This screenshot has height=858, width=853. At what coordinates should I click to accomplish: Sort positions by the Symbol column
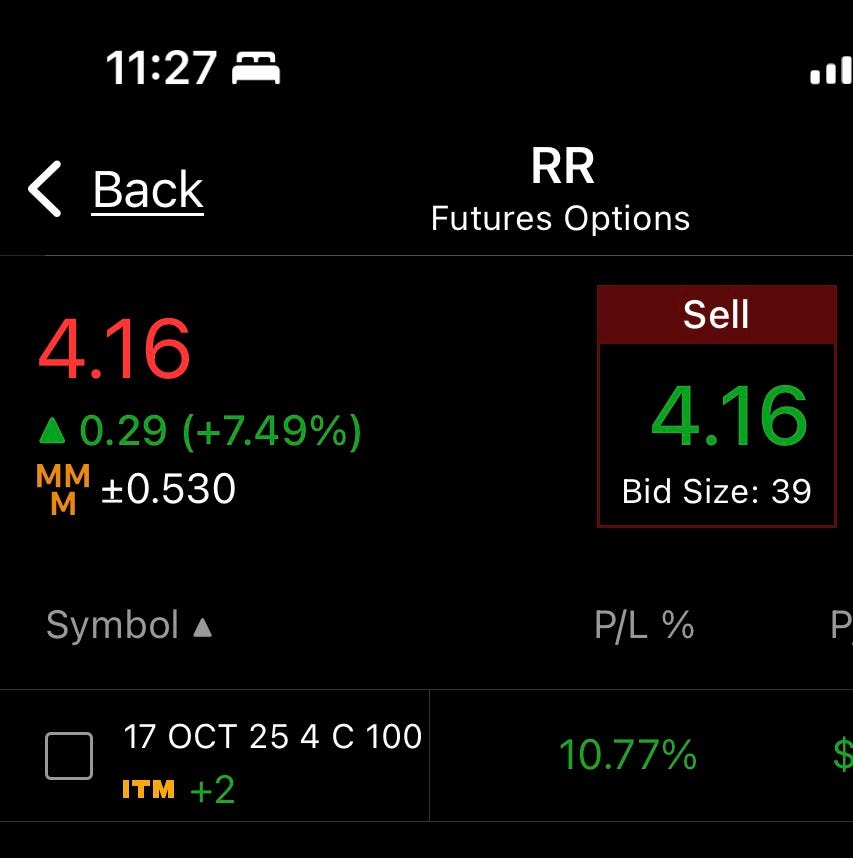(x=129, y=625)
